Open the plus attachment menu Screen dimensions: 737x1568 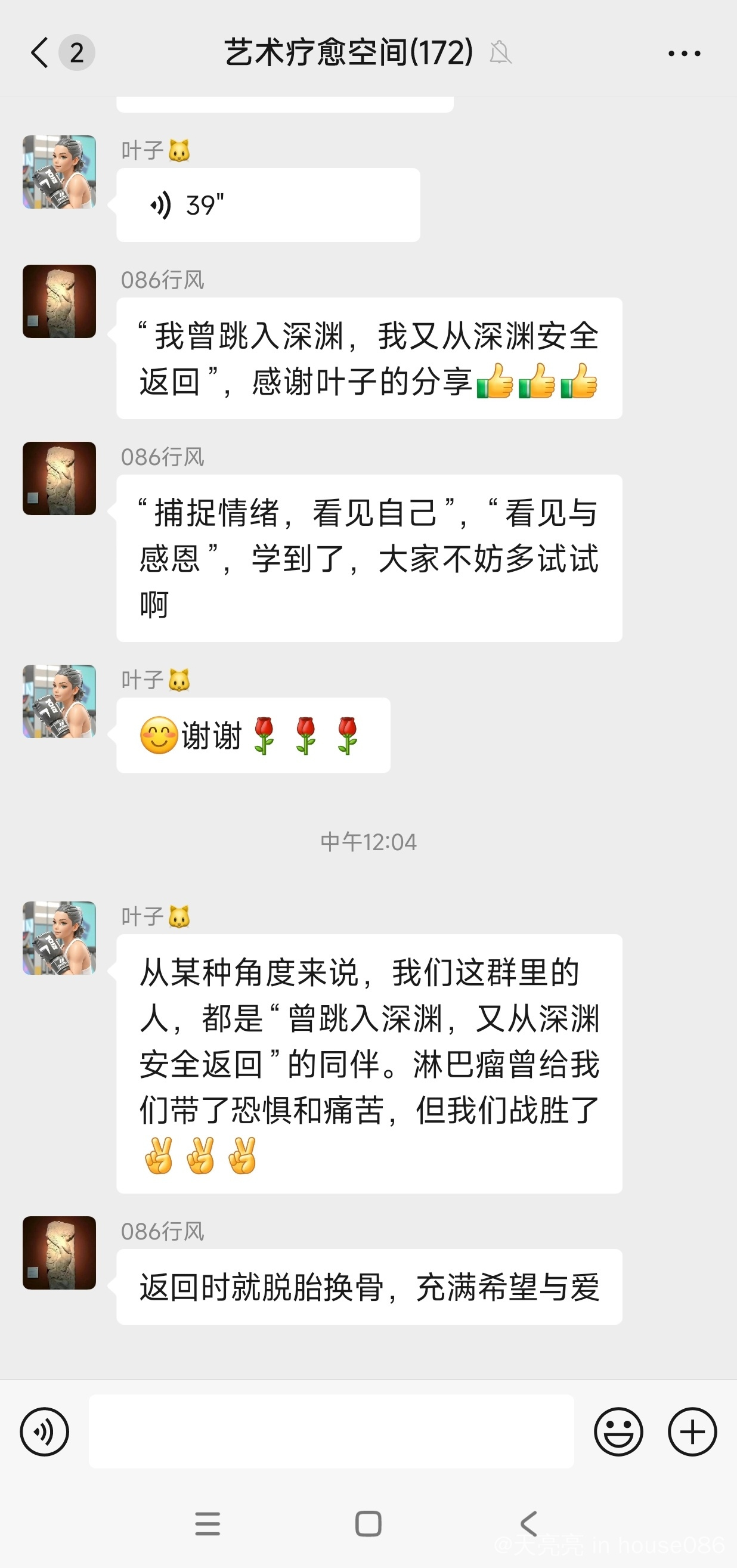(692, 1431)
